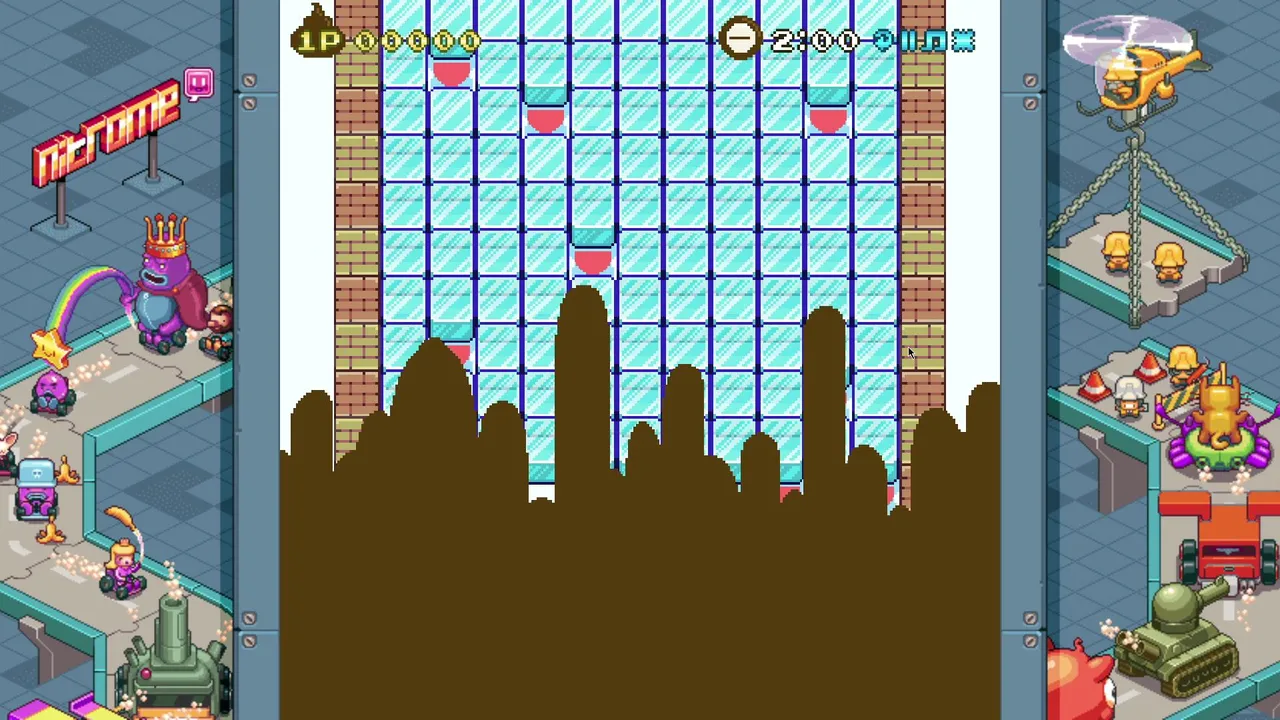Screen dimensions: 1280x720
Task: Toggle the game music
Action: 934,40
